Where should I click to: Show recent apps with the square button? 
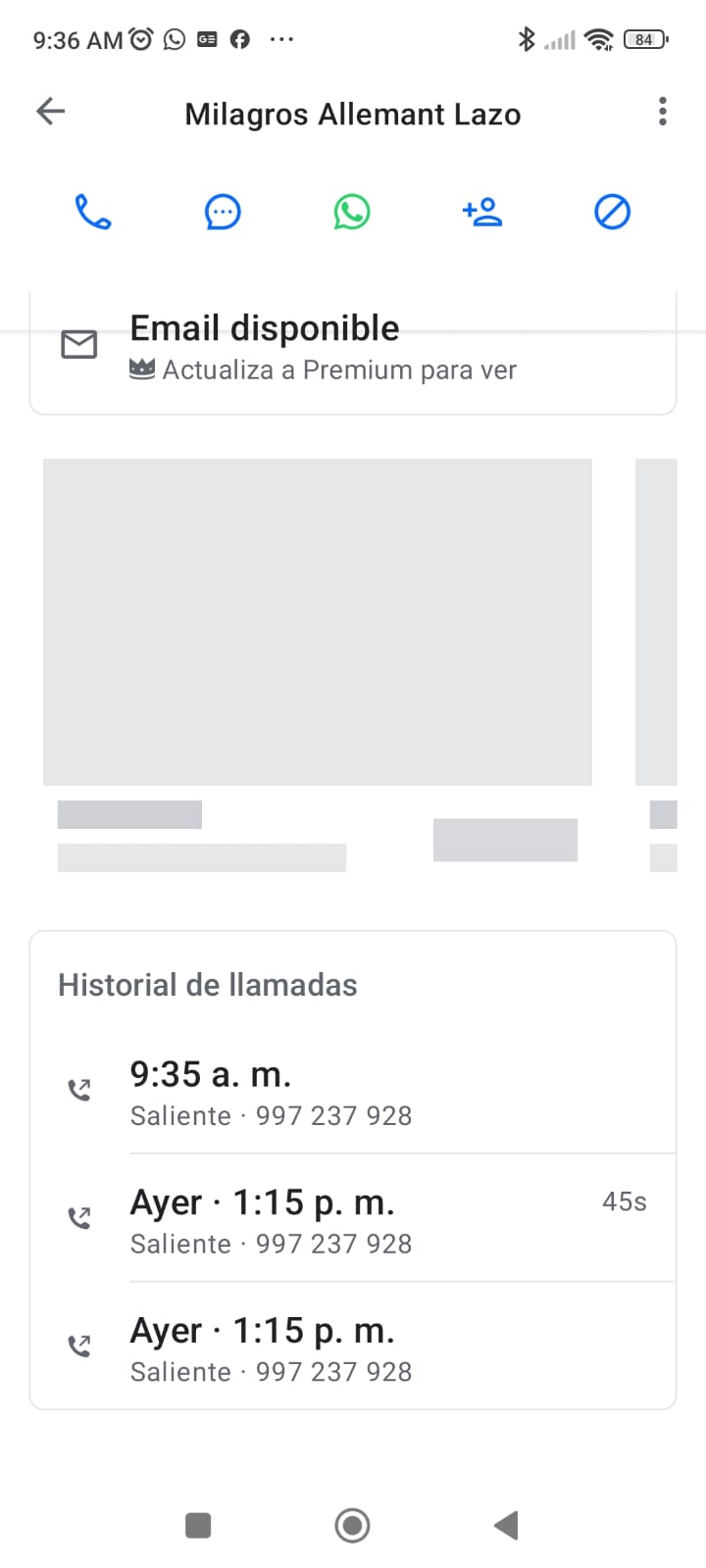pyautogui.click(x=198, y=1525)
